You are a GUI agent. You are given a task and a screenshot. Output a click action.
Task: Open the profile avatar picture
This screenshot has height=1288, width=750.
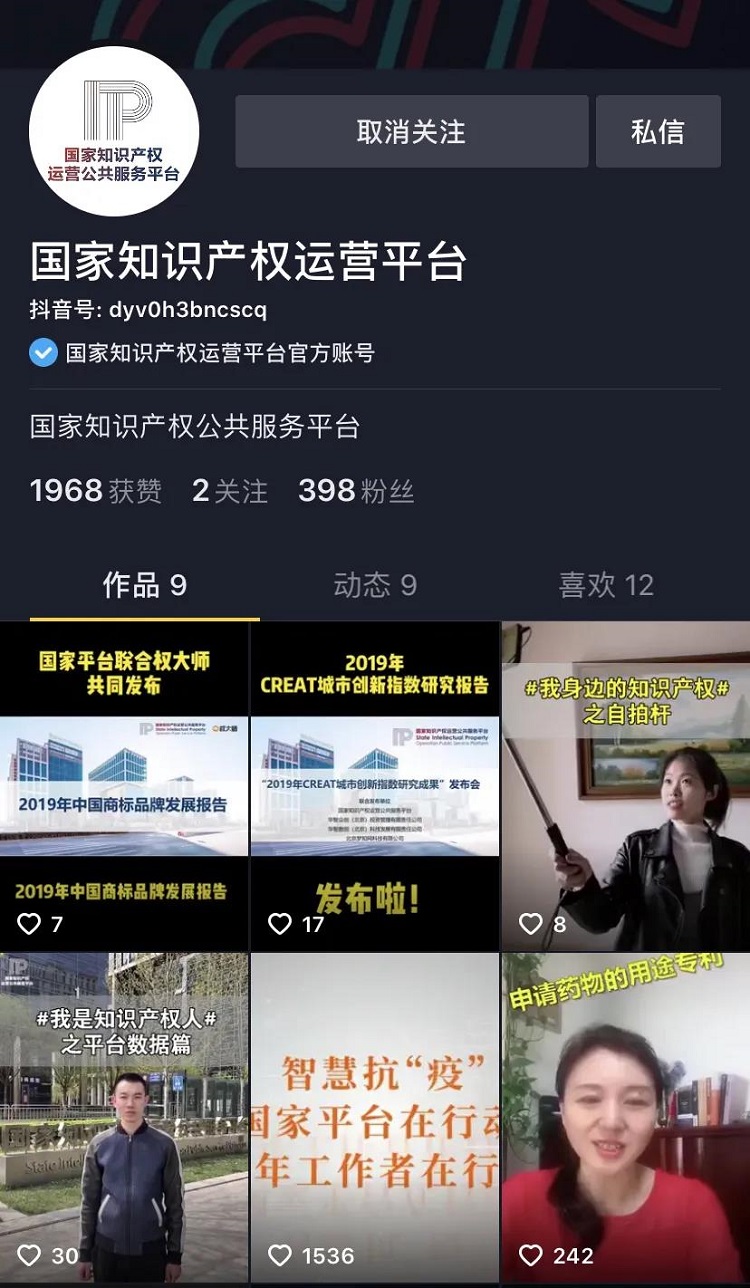point(113,130)
